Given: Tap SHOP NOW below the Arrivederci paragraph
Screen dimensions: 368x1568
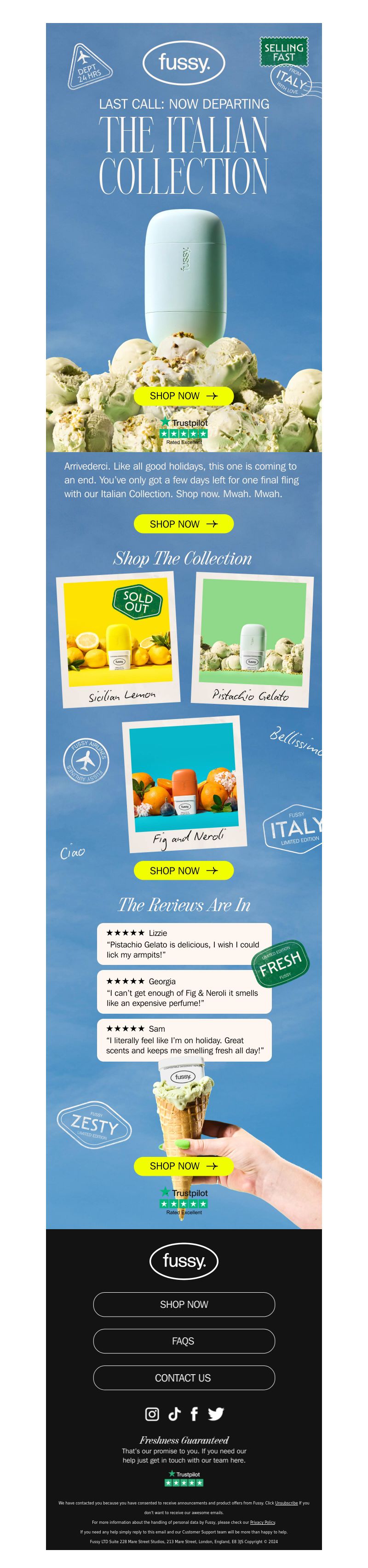Looking at the screenshot, I should click(184, 523).
